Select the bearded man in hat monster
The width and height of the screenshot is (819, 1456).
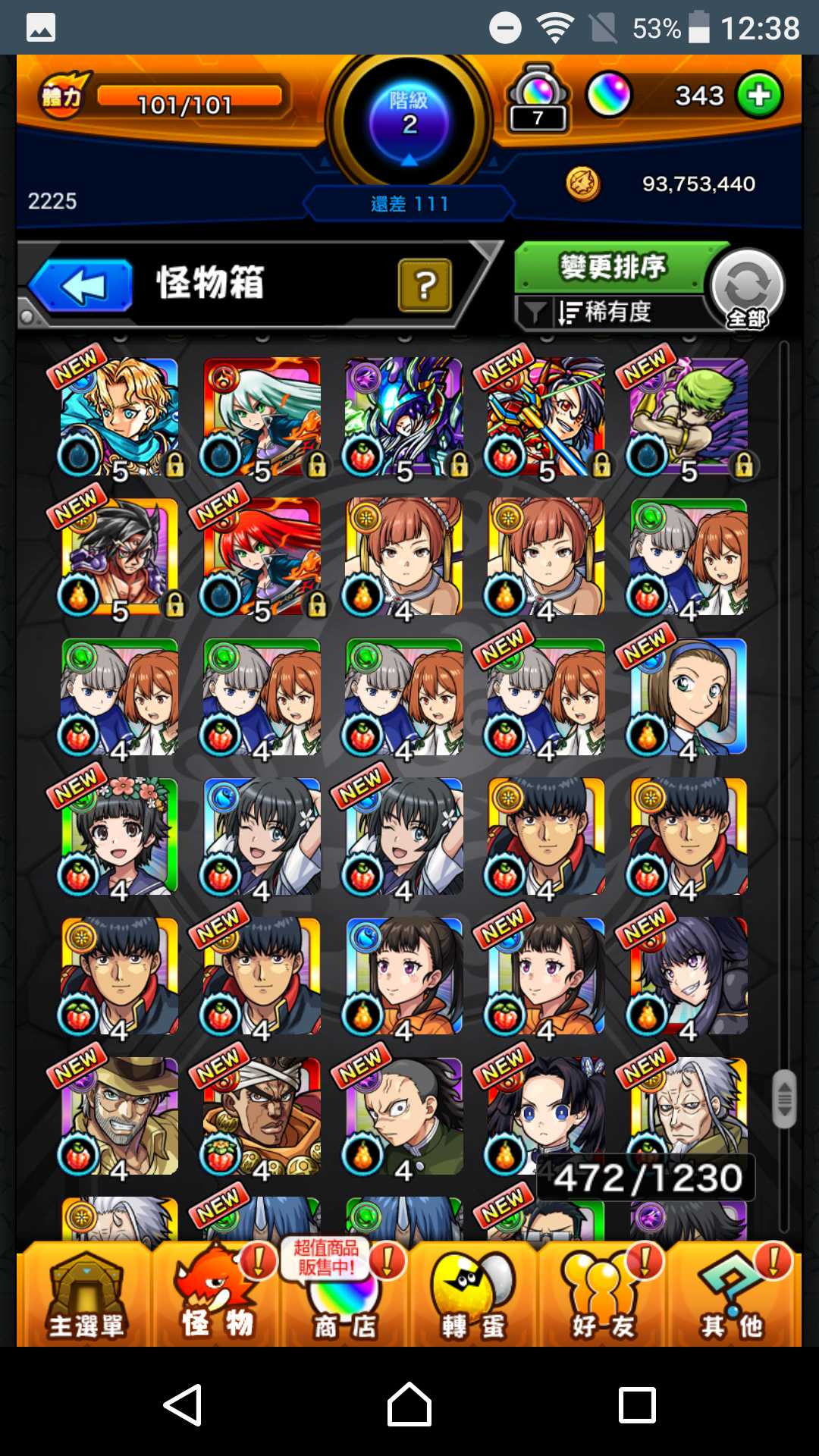click(x=120, y=1116)
